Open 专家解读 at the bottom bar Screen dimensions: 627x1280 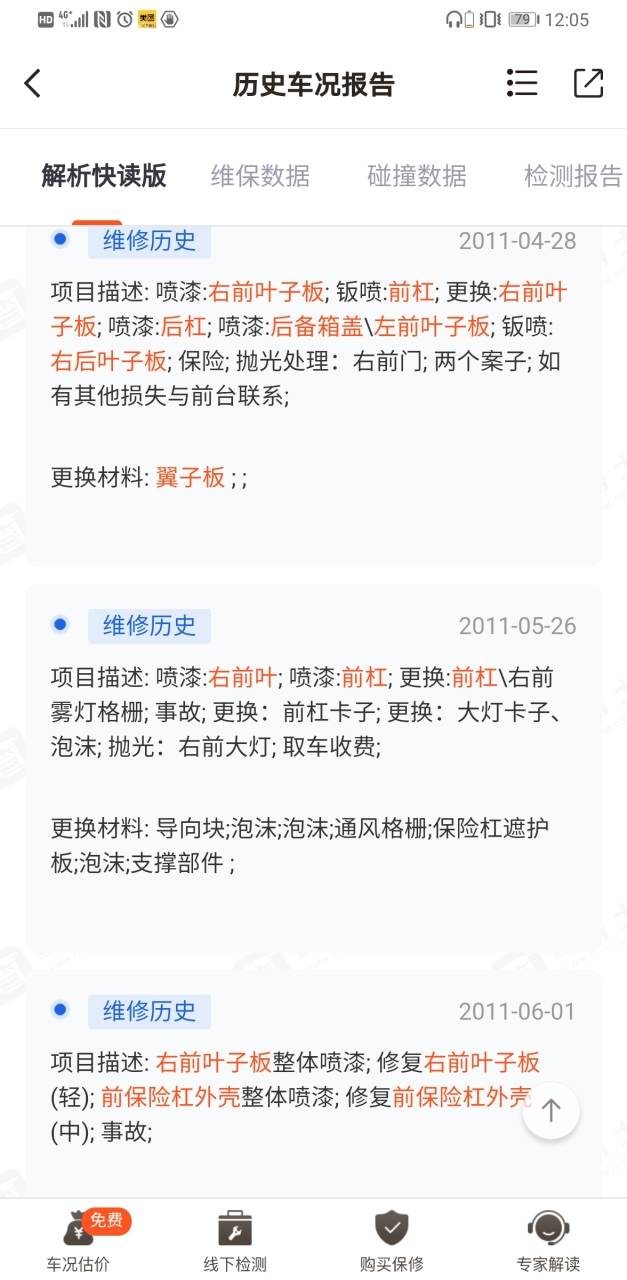tap(548, 1241)
